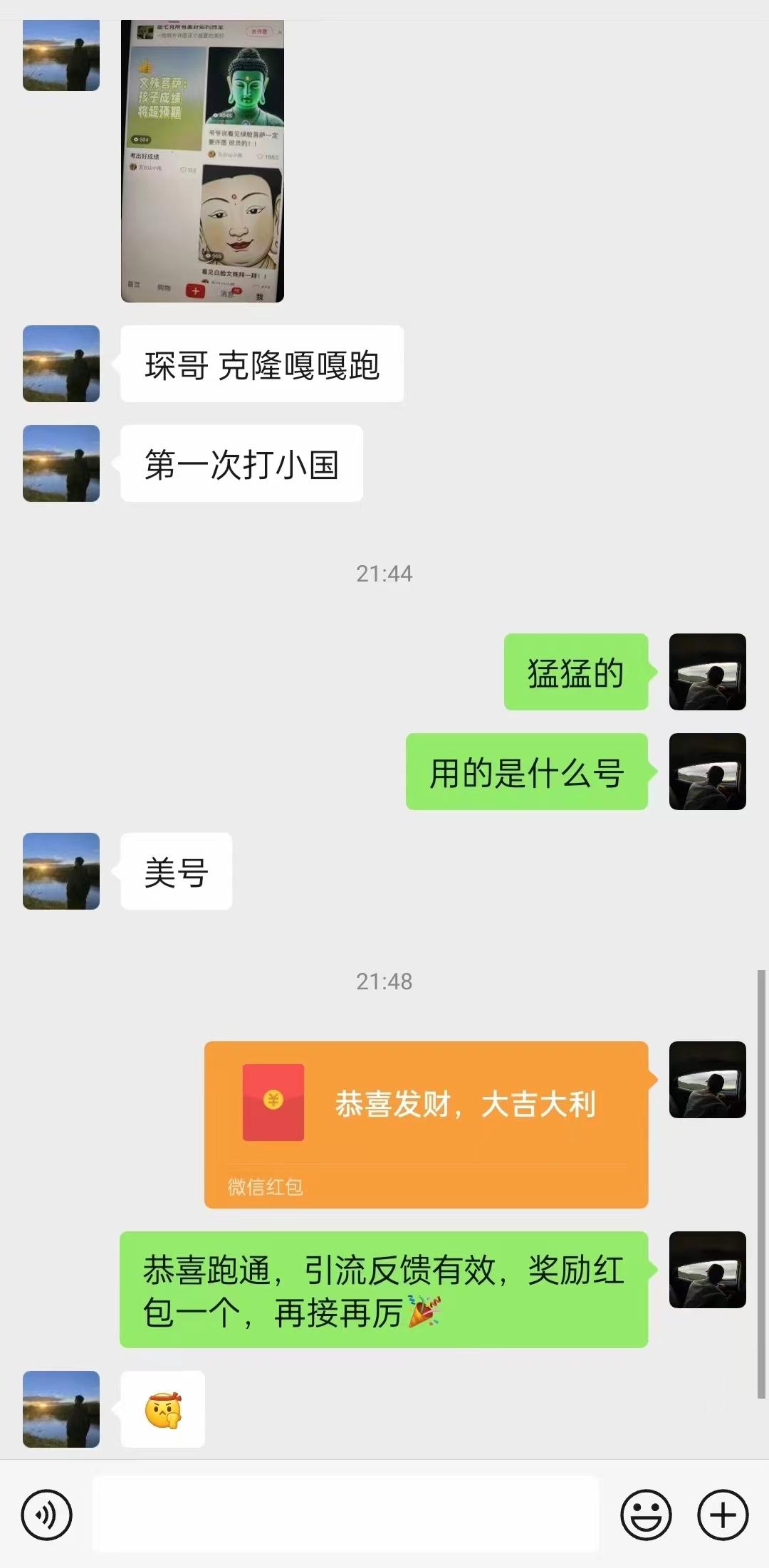Select the "琛哥 克隆嘎嘎跑" message
The height and width of the screenshot is (1568, 769).
pos(260,363)
